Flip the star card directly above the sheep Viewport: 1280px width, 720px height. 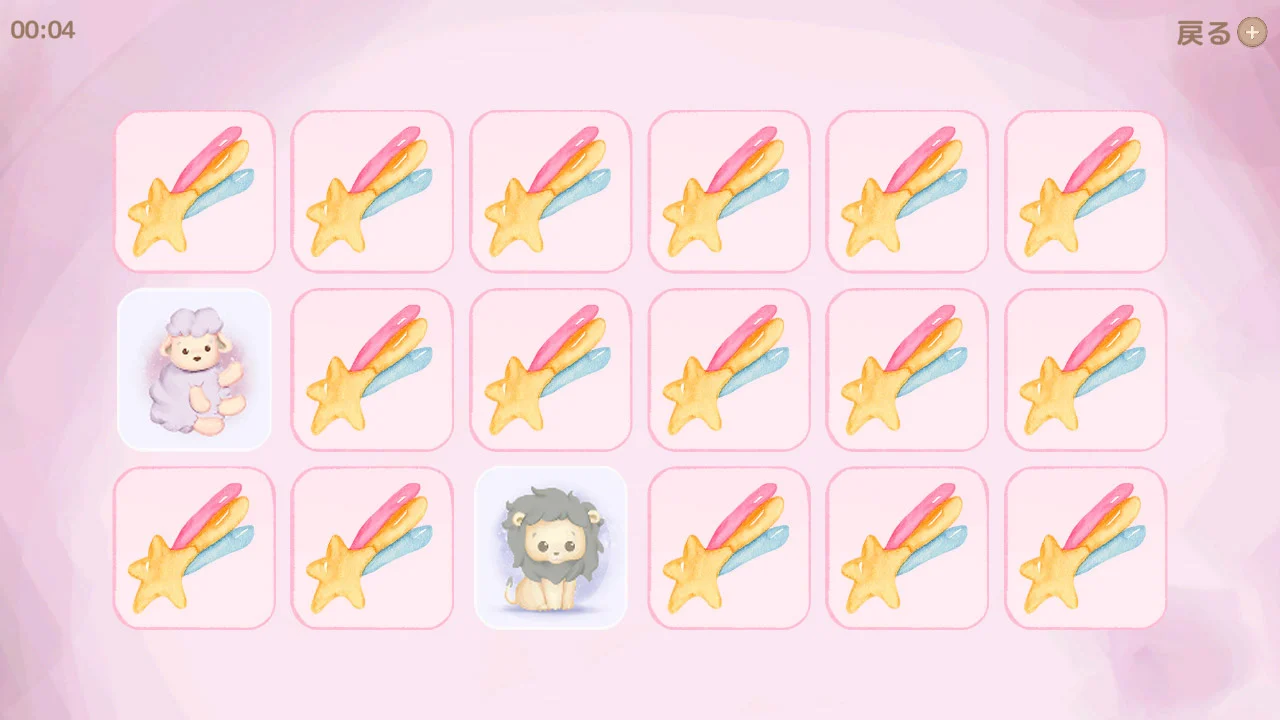click(194, 191)
